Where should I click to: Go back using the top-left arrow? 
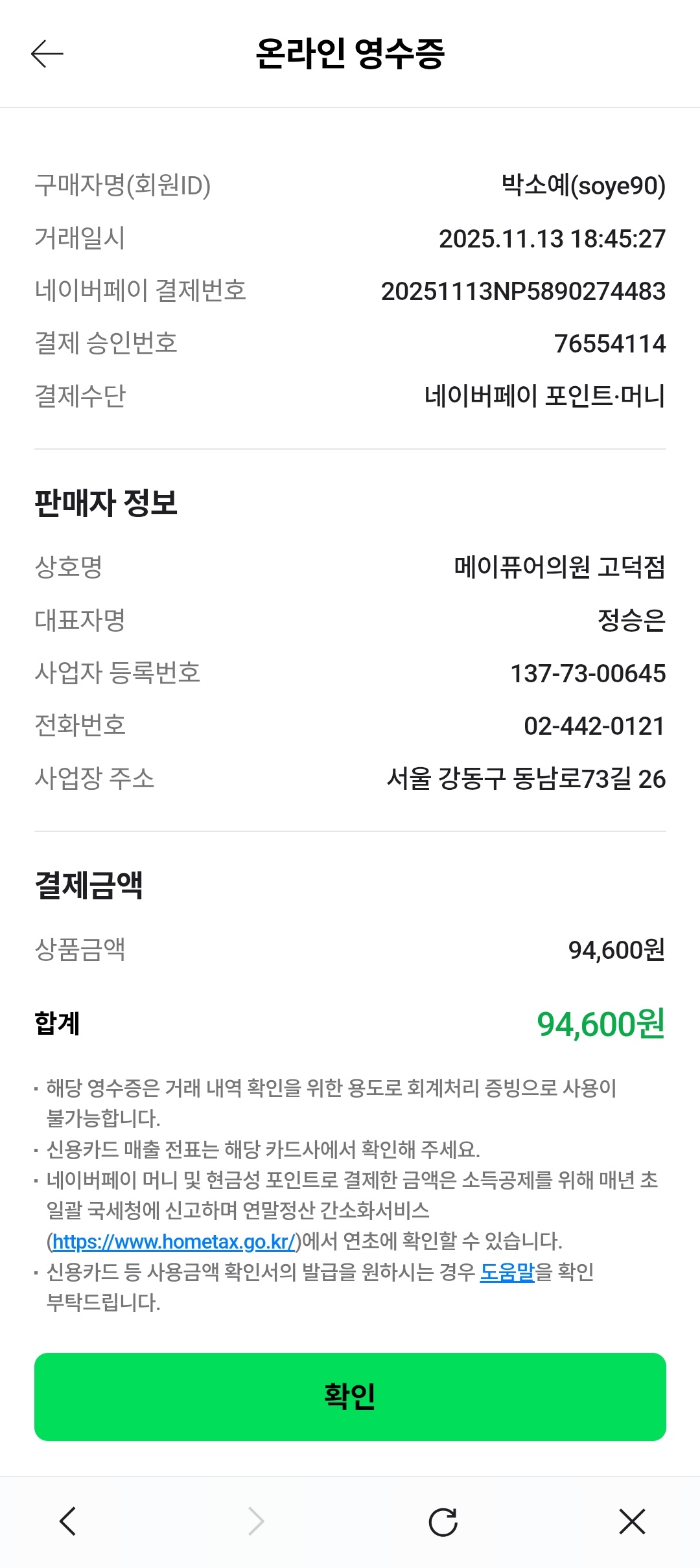[47, 53]
